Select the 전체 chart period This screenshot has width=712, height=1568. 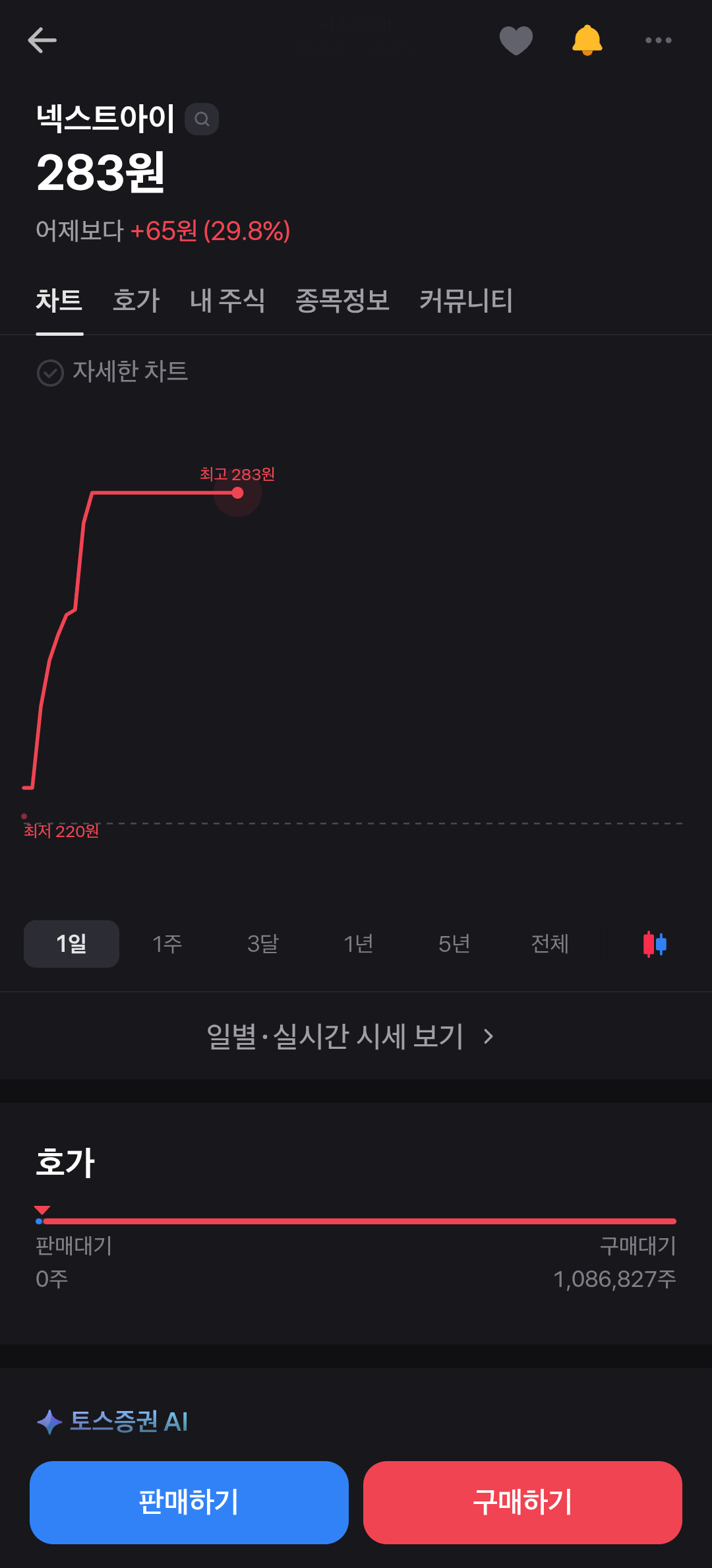coord(550,944)
